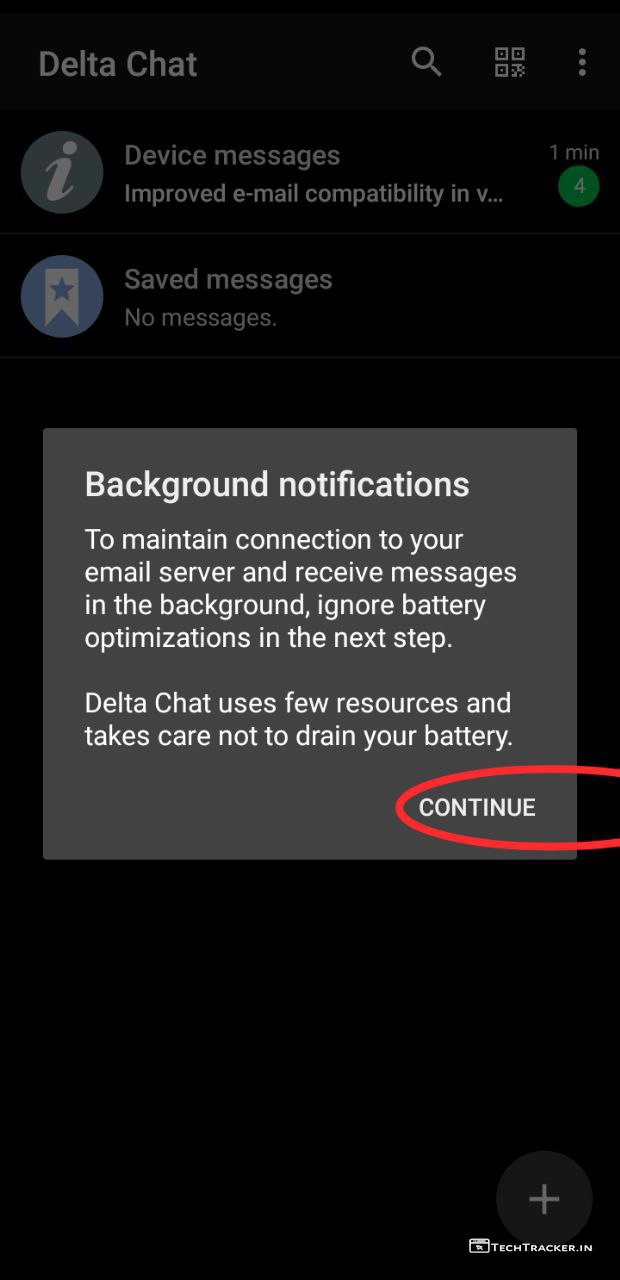Open the search icon

click(427, 62)
